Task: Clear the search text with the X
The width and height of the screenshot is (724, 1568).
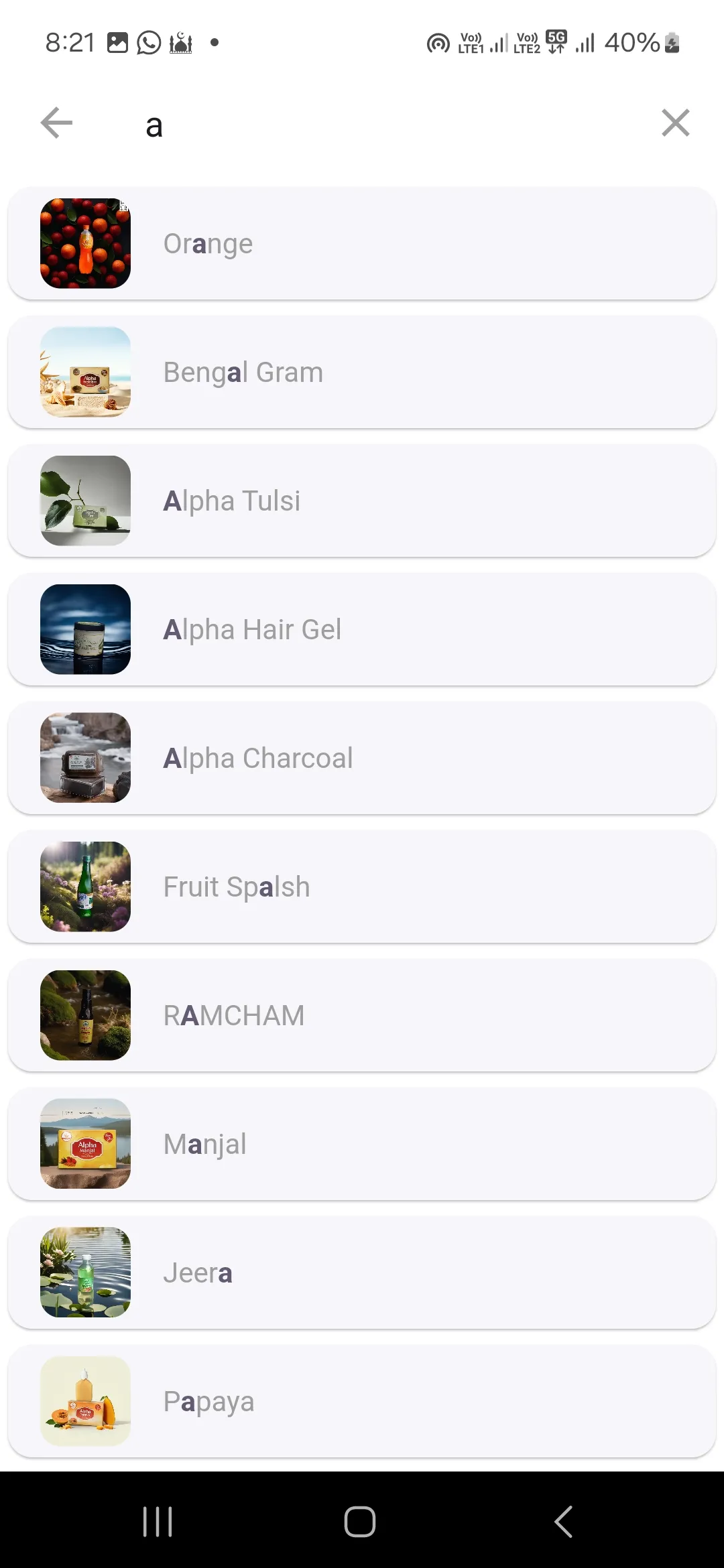Action: point(675,123)
